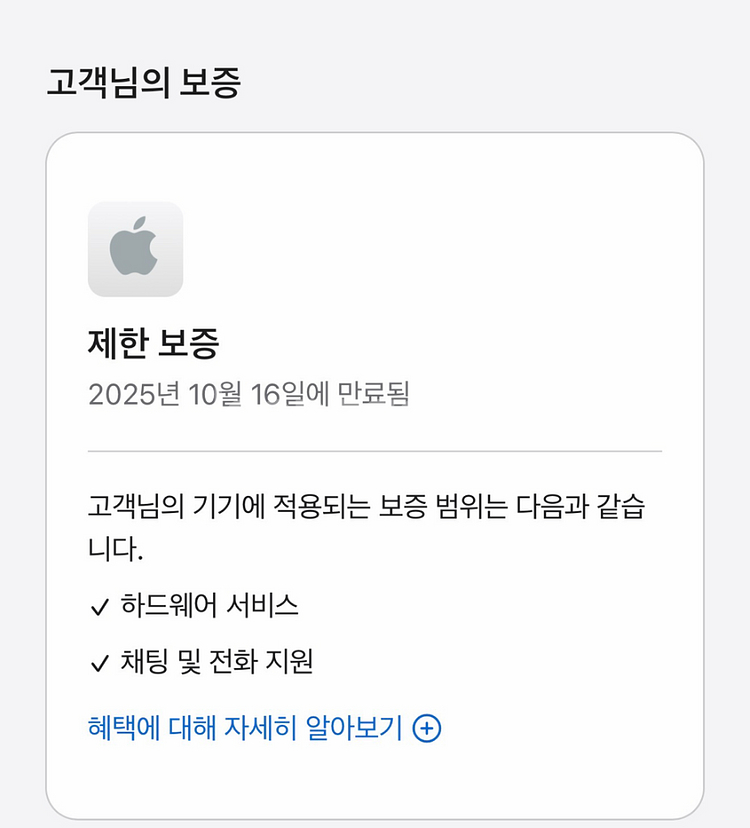The width and height of the screenshot is (750, 828).
Task: Expand the 혜택에 대해 자세히 알아보기 link
Action: click(264, 729)
